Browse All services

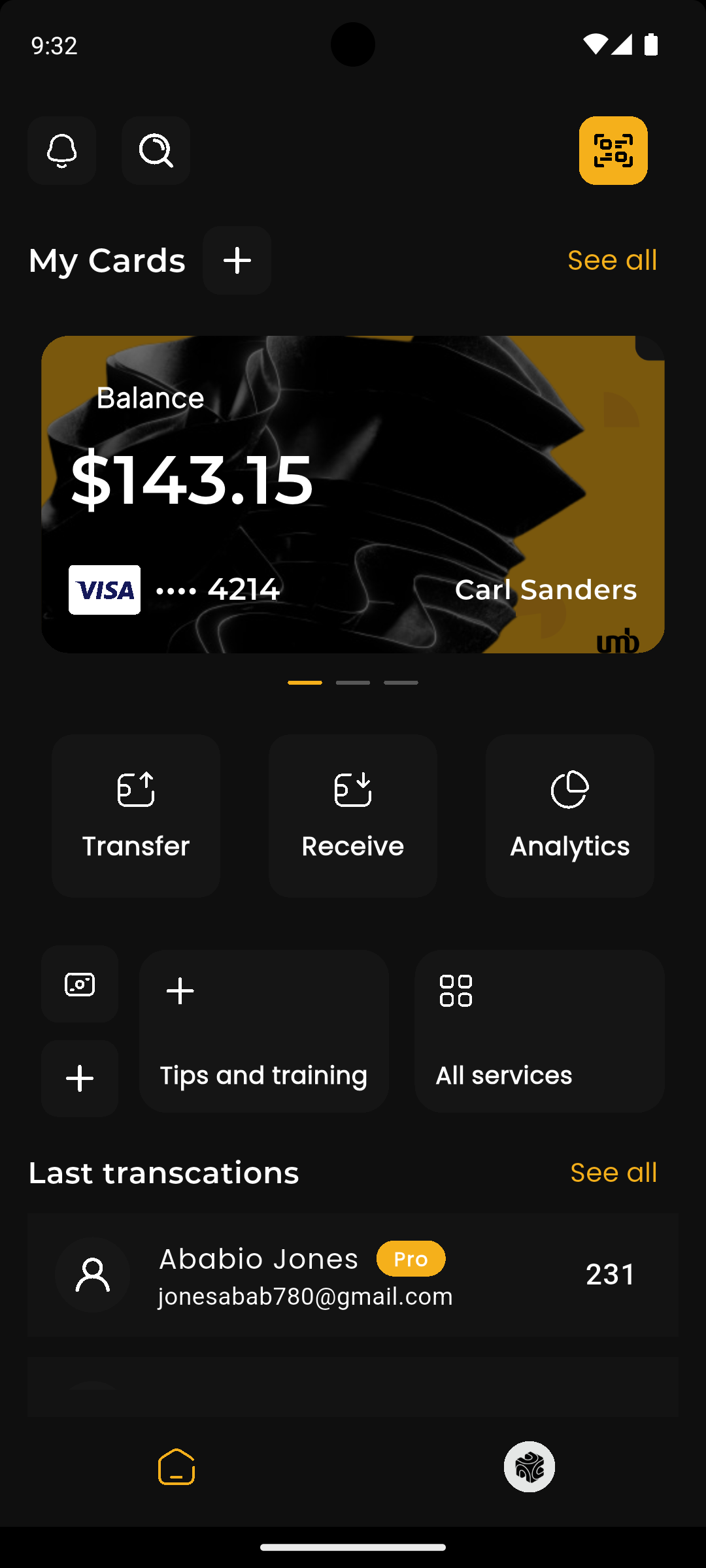pyautogui.click(x=539, y=1031)
